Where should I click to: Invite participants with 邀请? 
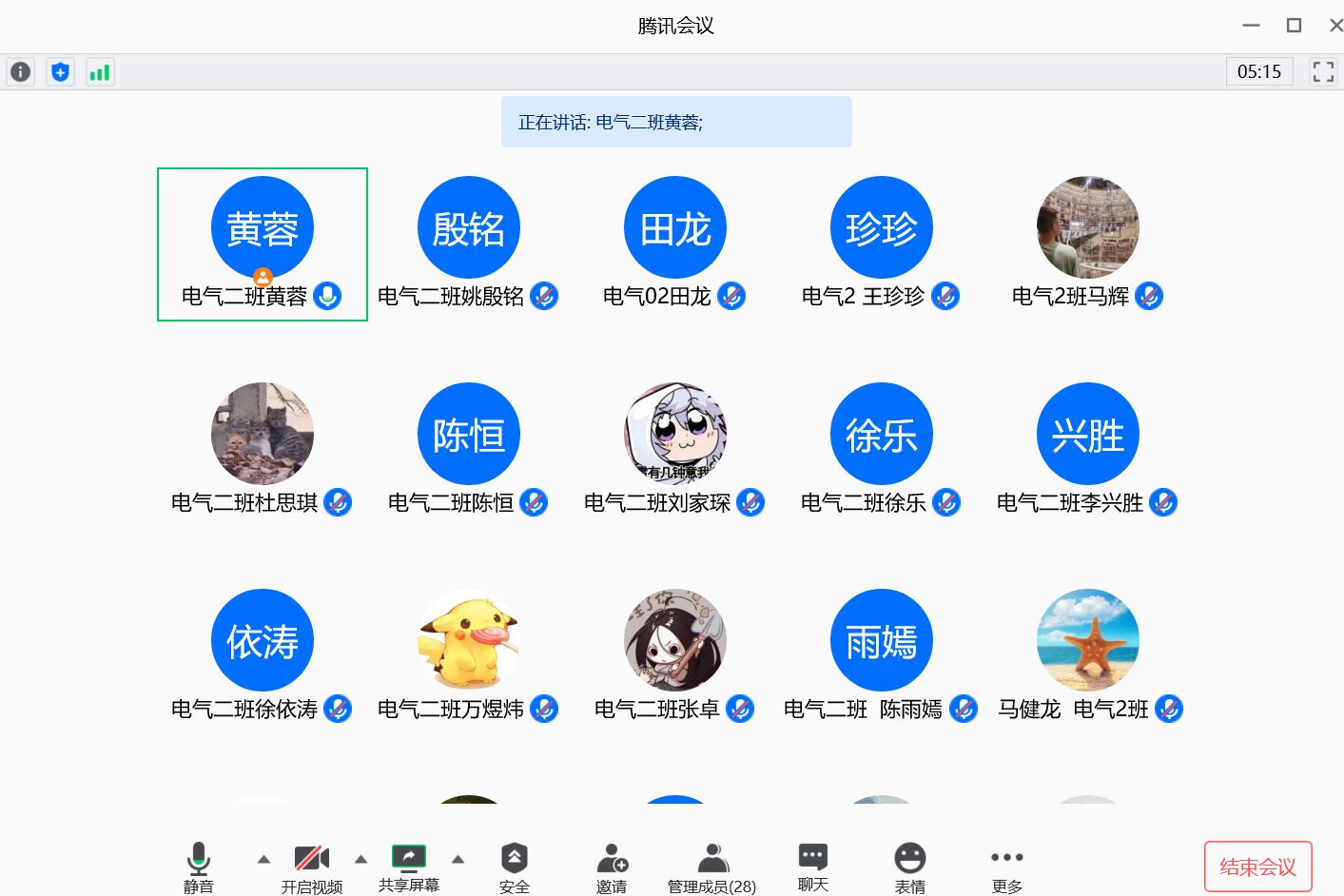[612, 866]
